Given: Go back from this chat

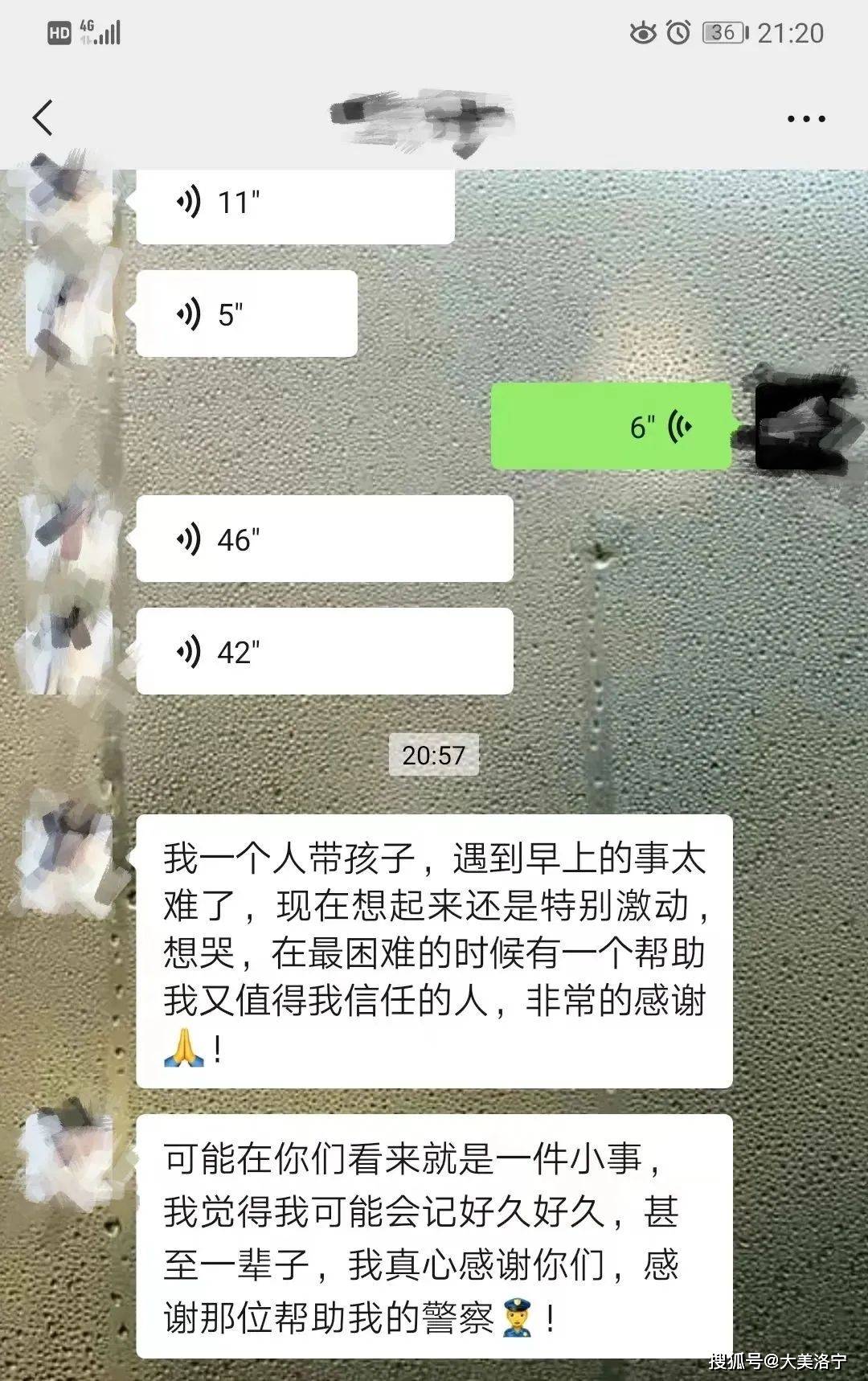Looking at the screenshot, I should (43, 118).
